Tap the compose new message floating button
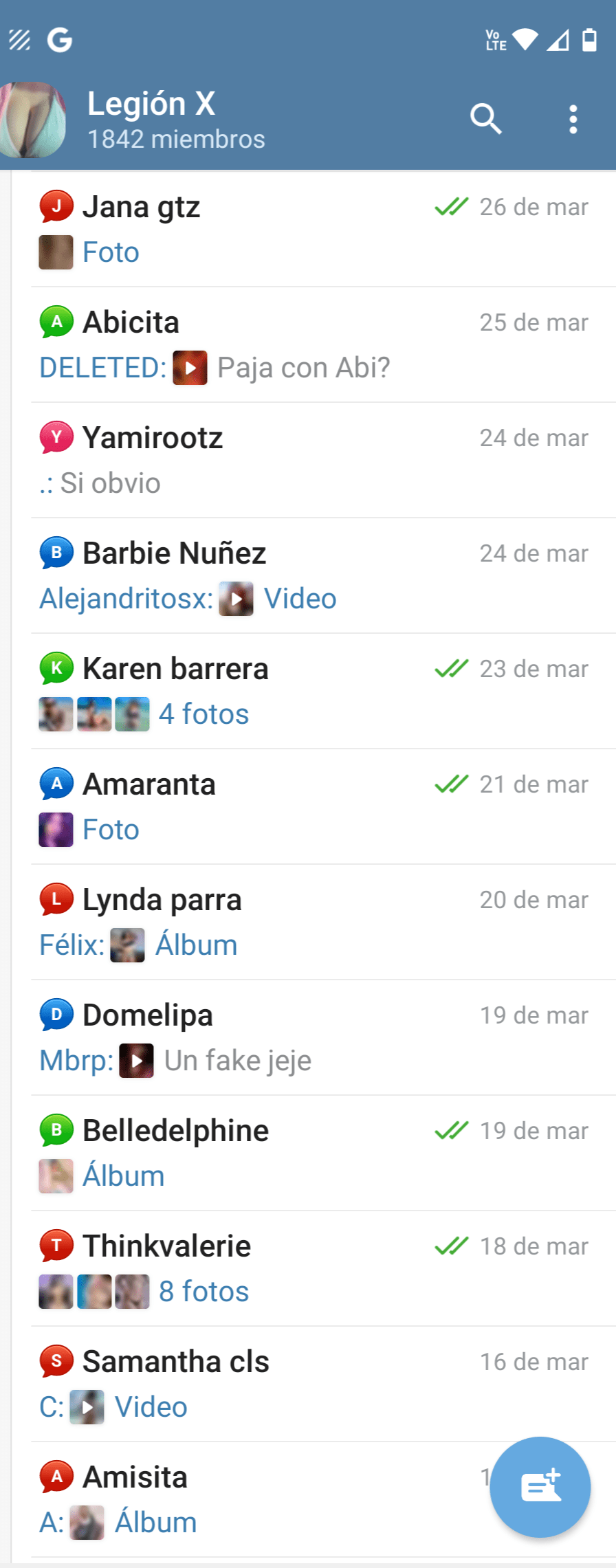The image size is (616, 1568). 540,1487
